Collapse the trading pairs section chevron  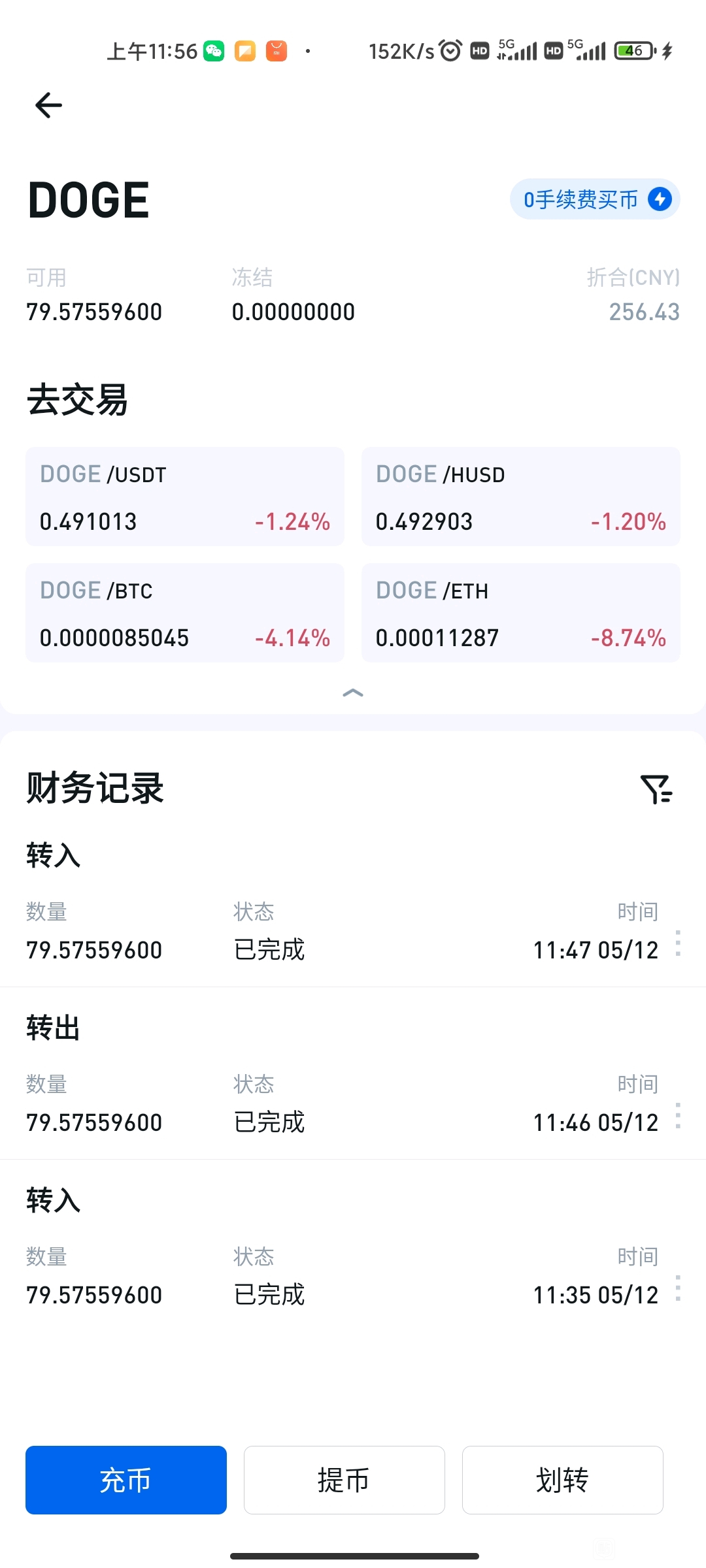[353, 693]
